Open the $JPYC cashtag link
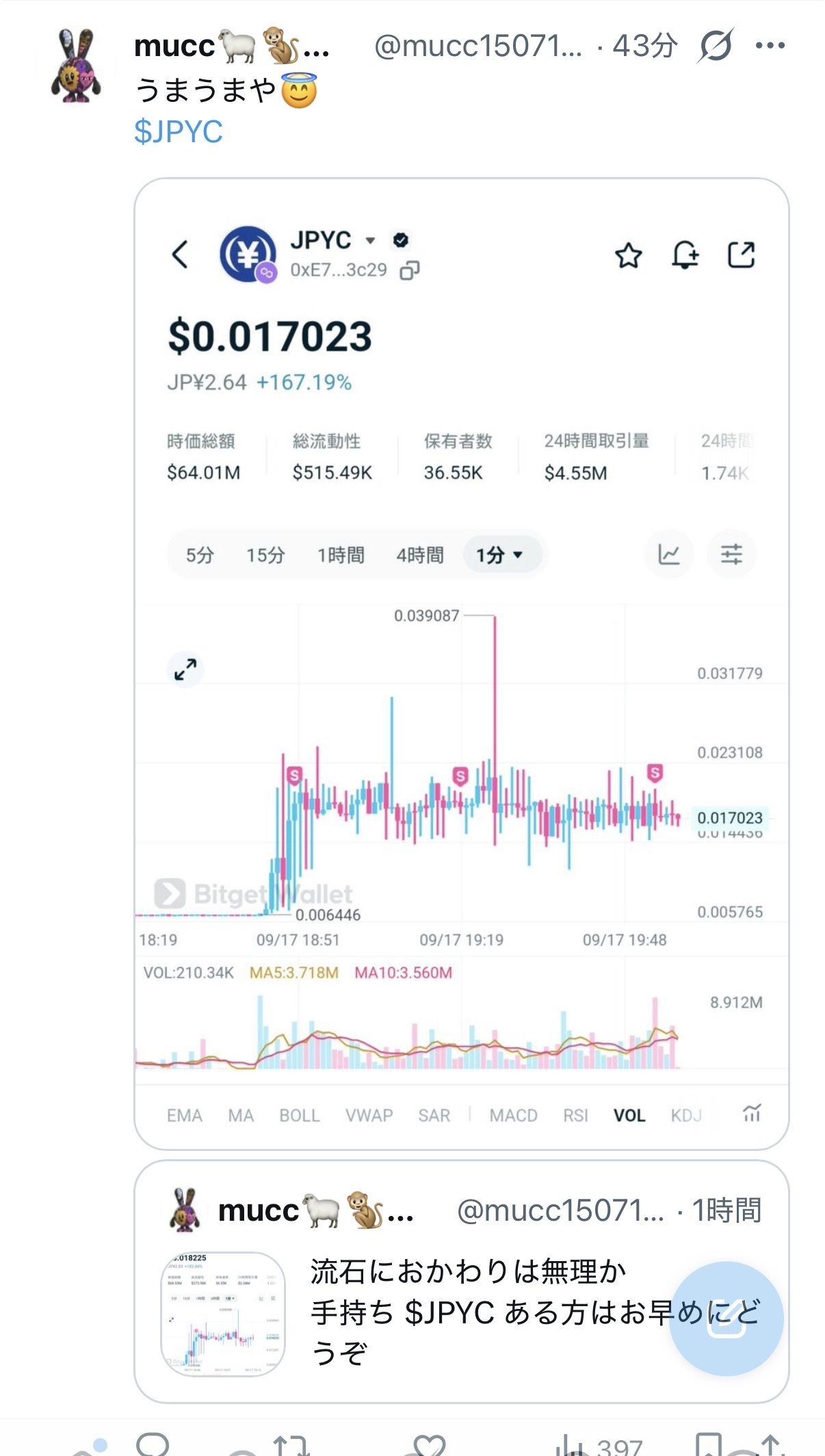The height and width of the screenshot is (1456, 825). pyautogui.click(x=179, y=131)
